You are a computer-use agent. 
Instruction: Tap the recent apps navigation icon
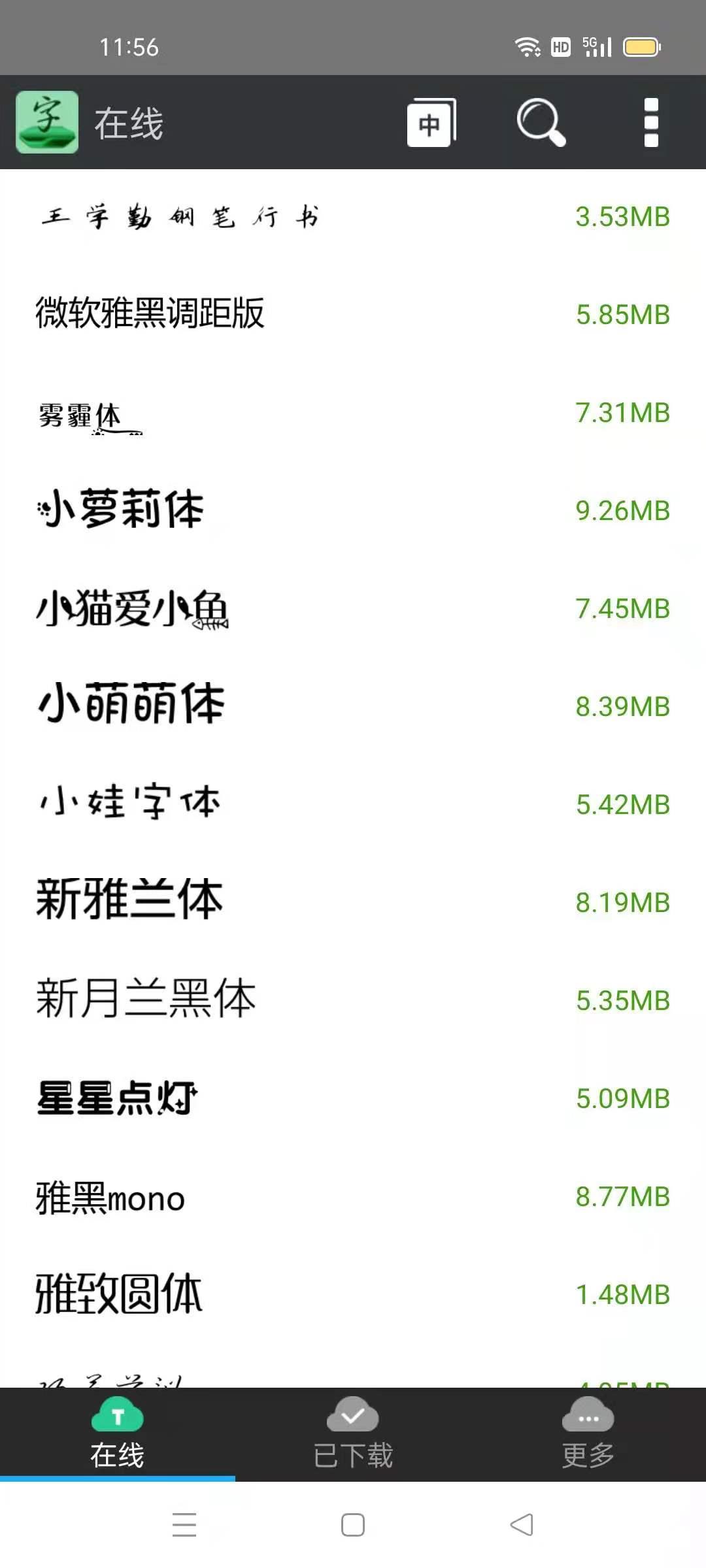point(185,1524)
